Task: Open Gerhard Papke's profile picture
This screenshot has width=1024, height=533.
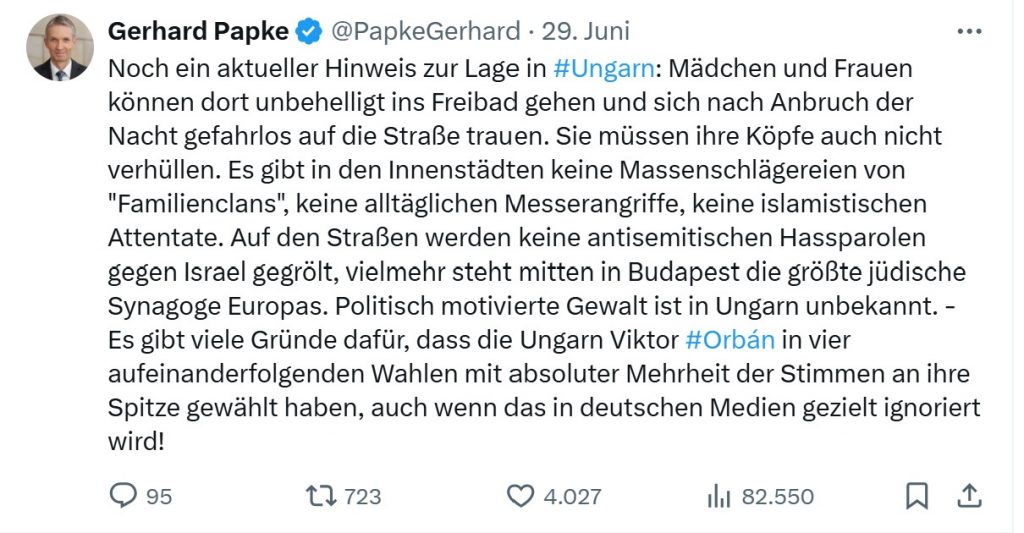Action: [x=60, y=47]
